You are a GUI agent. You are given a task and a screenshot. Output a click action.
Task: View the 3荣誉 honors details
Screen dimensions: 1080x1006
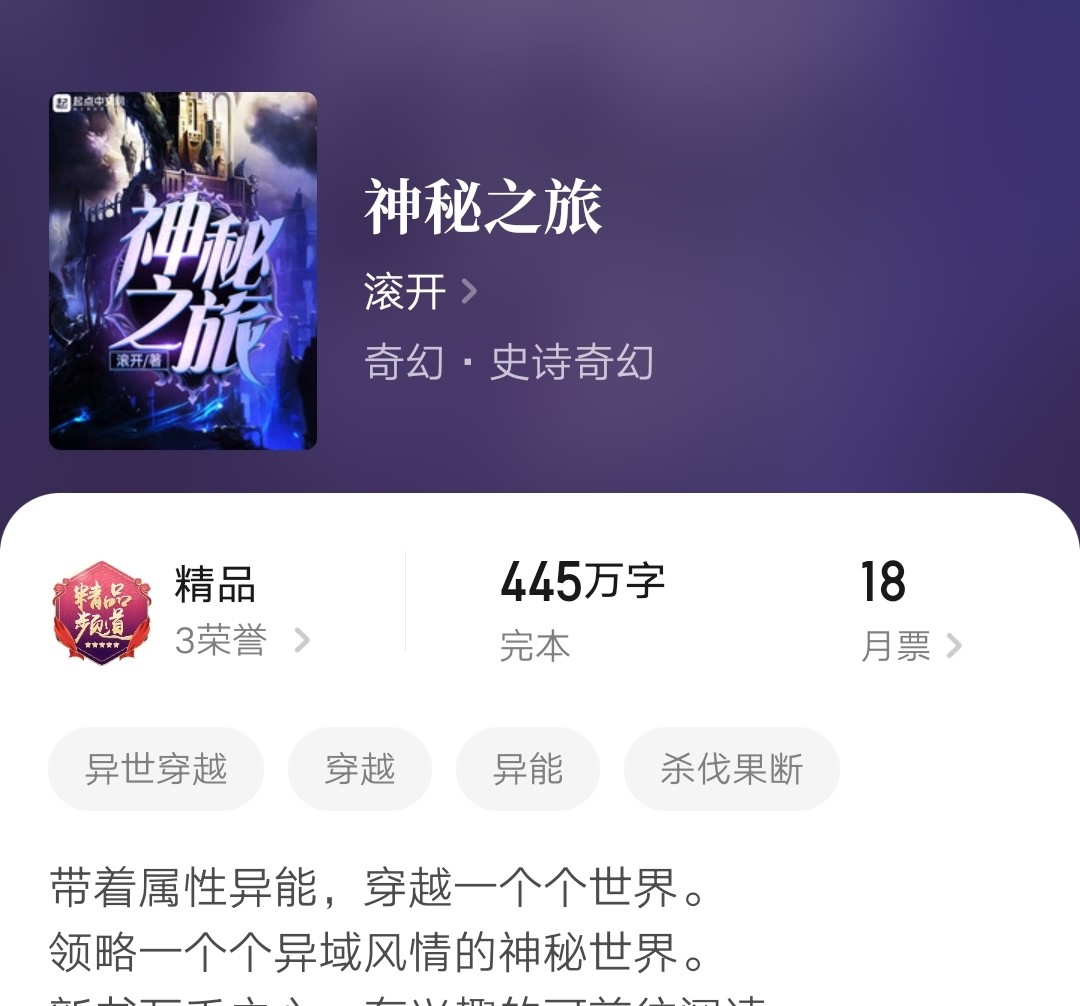(x=241, y=641)
